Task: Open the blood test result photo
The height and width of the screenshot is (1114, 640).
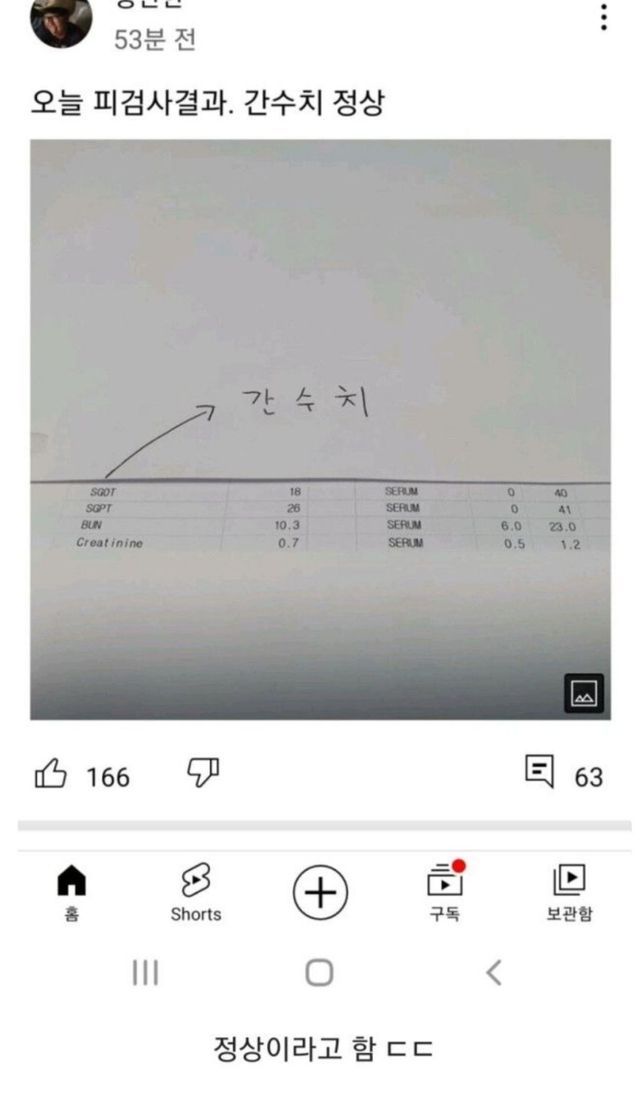Action: click(320, 430)
